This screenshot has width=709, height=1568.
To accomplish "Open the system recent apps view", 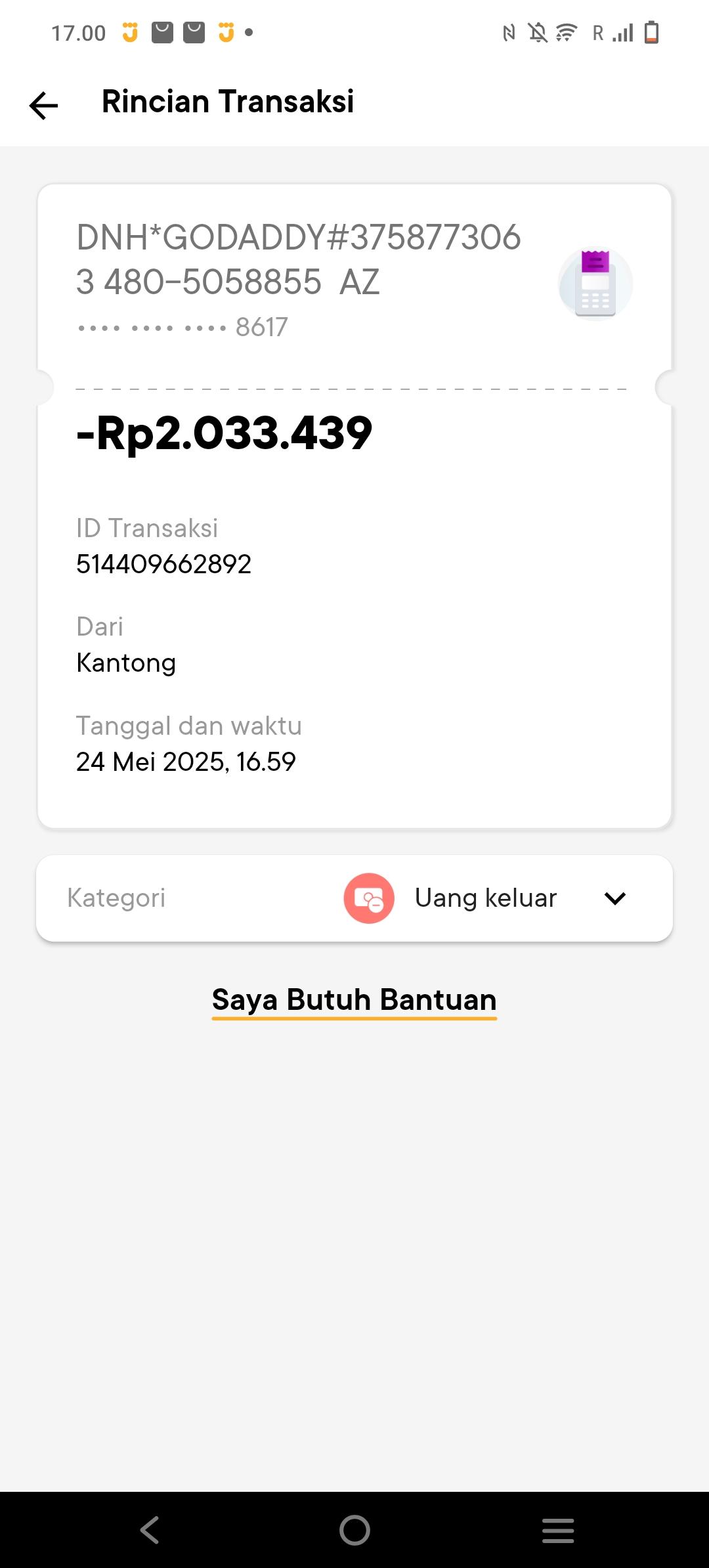I will coord(558,1530).
